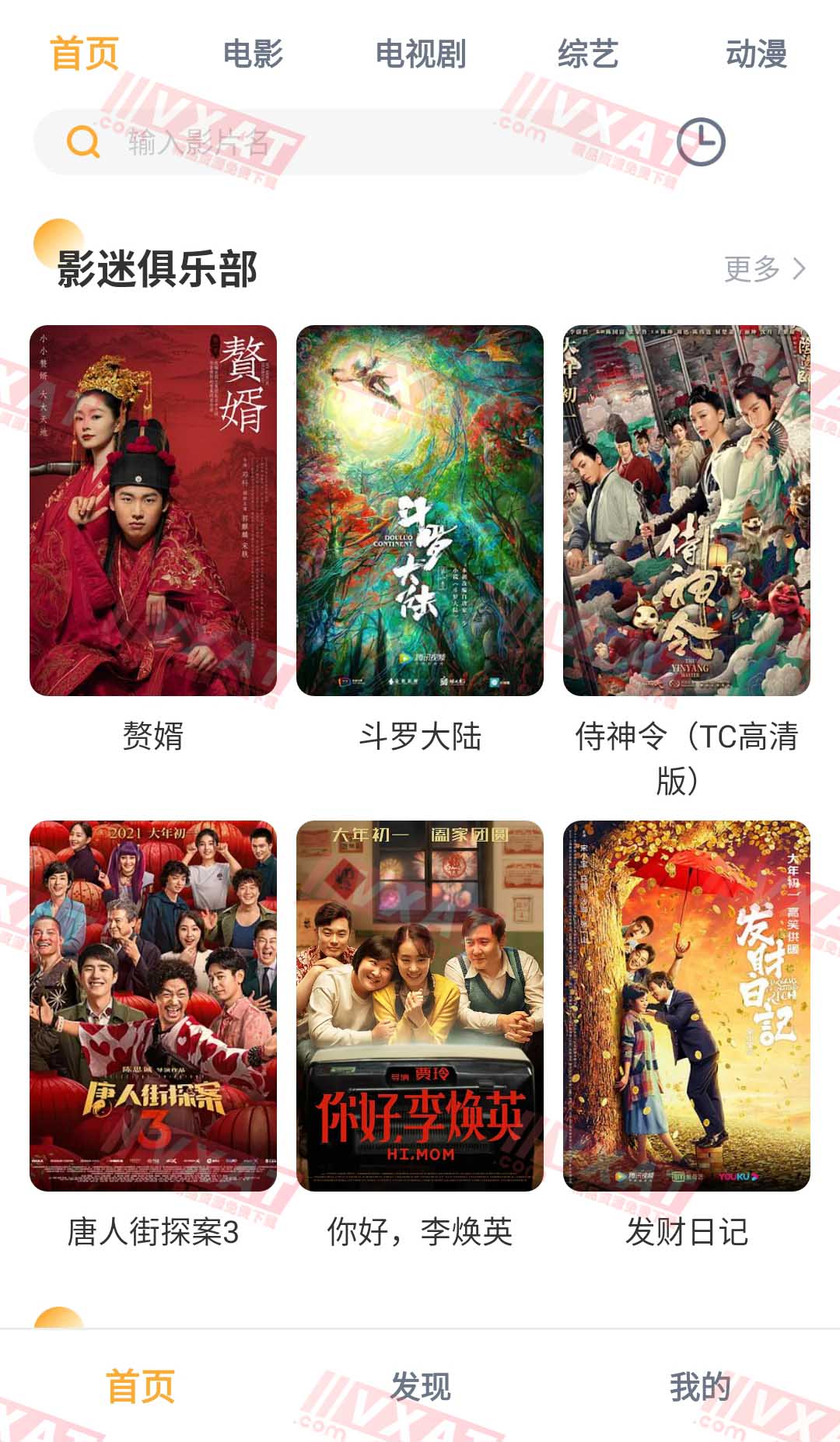Image resolution: width=840 pixels, height=1442 pixels.
Task: Go to the 我的 bottom tab
Action: coord(700,1387)
